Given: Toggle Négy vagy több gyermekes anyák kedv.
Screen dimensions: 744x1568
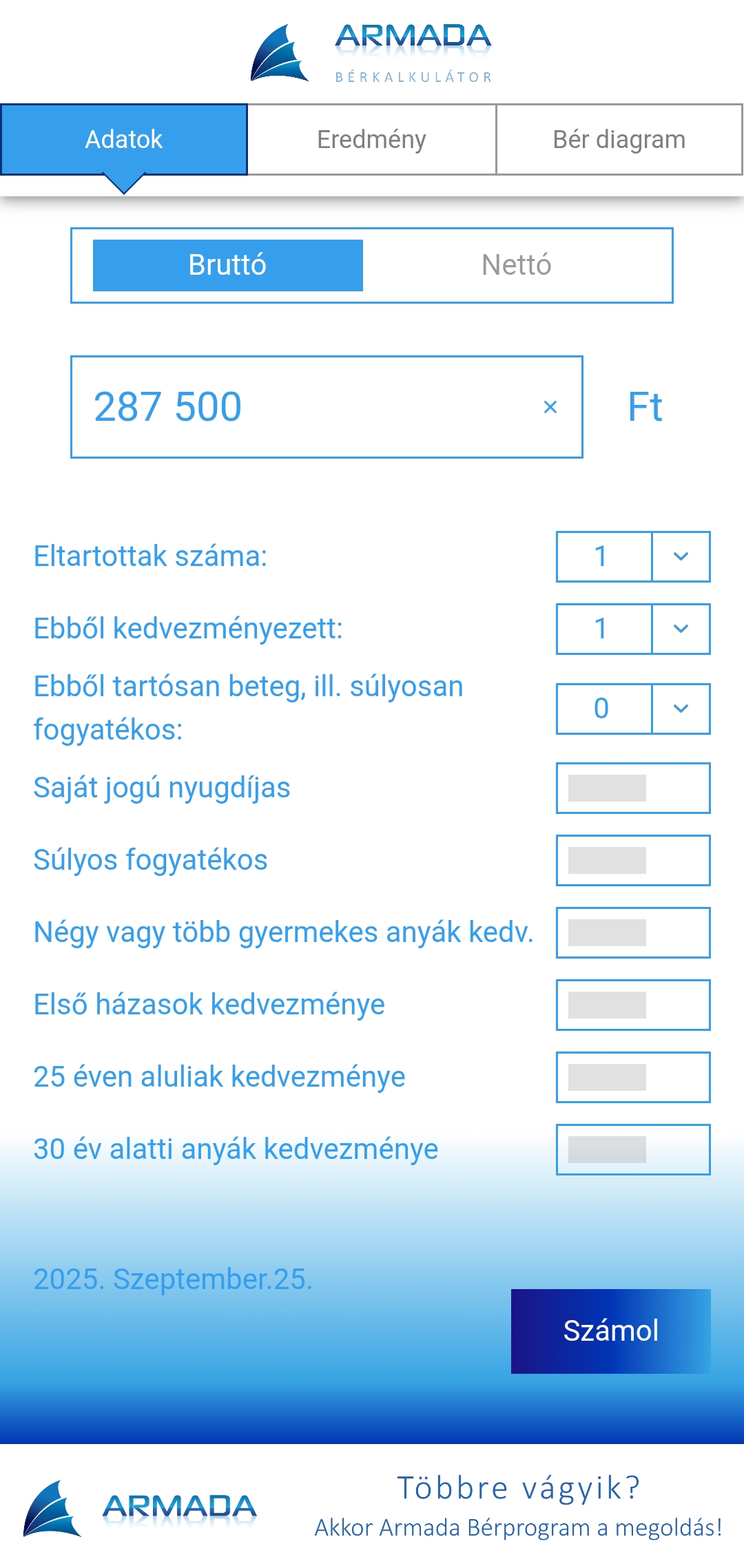Looking at the screenshot, I should pos(632,932).
